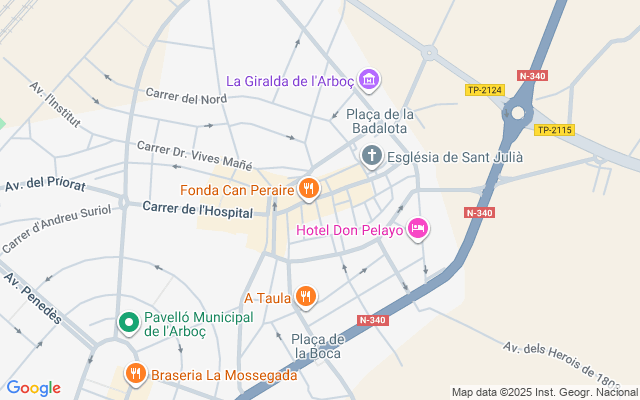Tap the Fonda Can Peraire restaurant pin

coord(309,188)
